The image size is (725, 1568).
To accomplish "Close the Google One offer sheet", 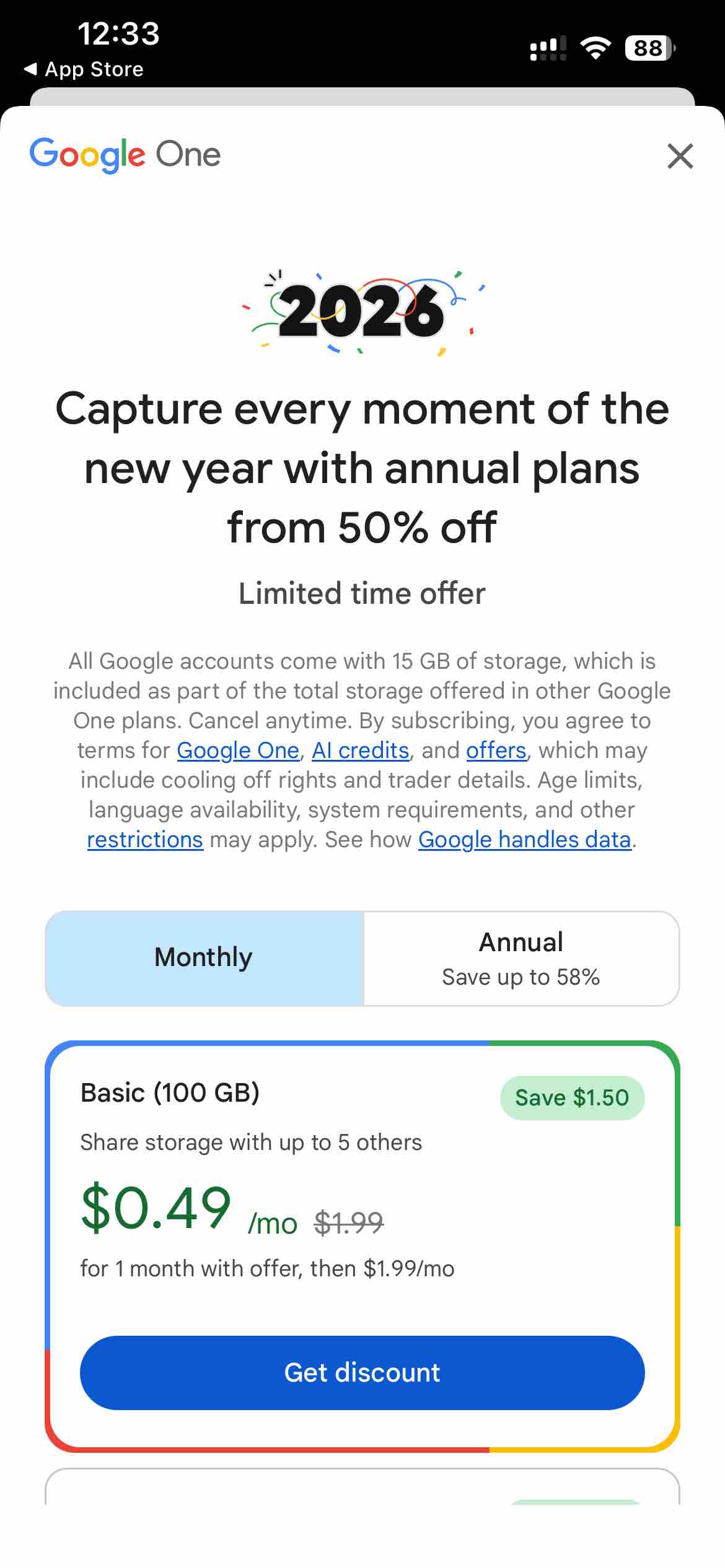I will (x=680, y=156).
